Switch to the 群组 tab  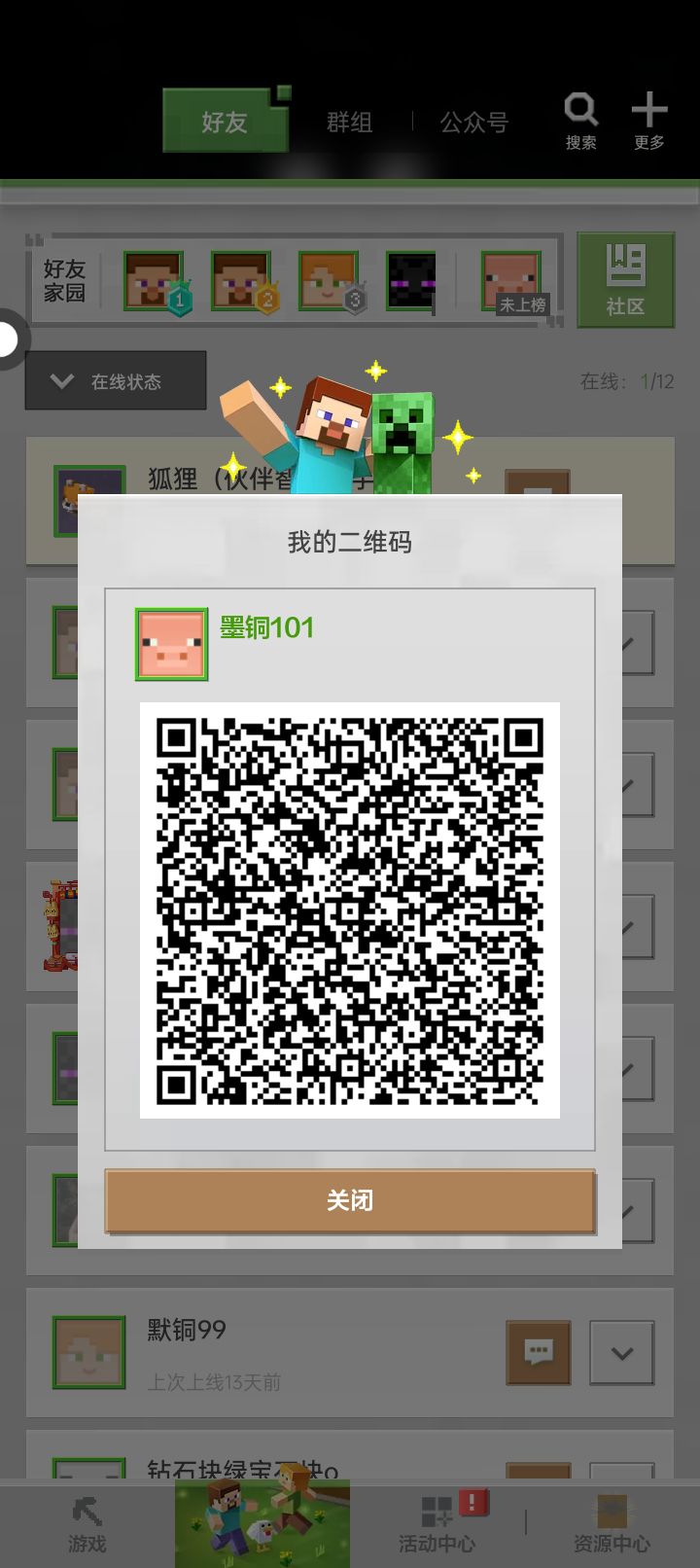349,123
